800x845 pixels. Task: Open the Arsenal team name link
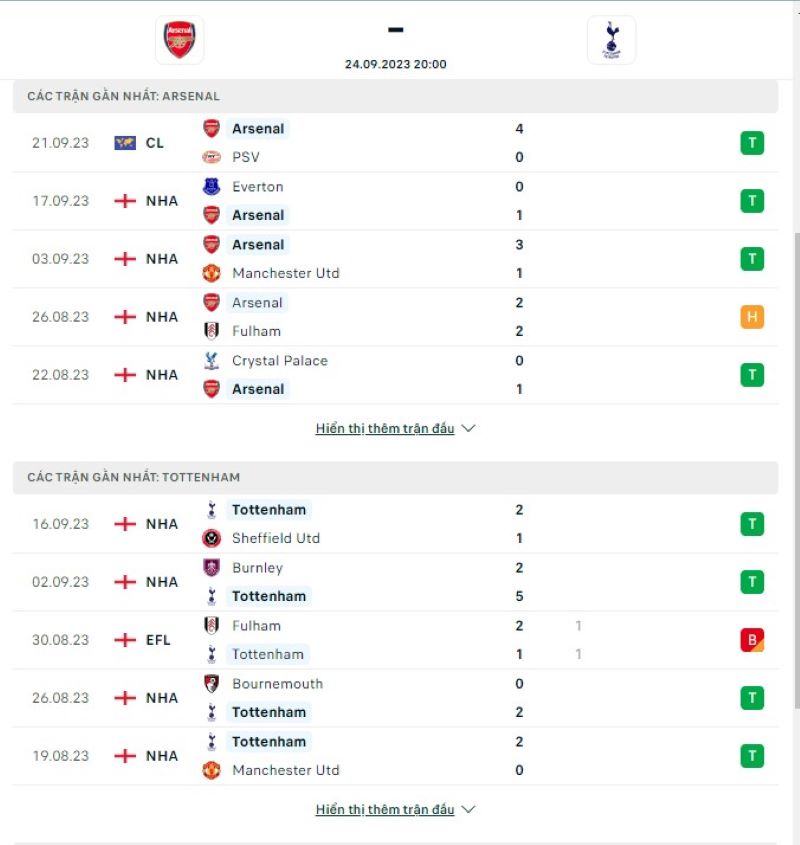tap(257, 129)
